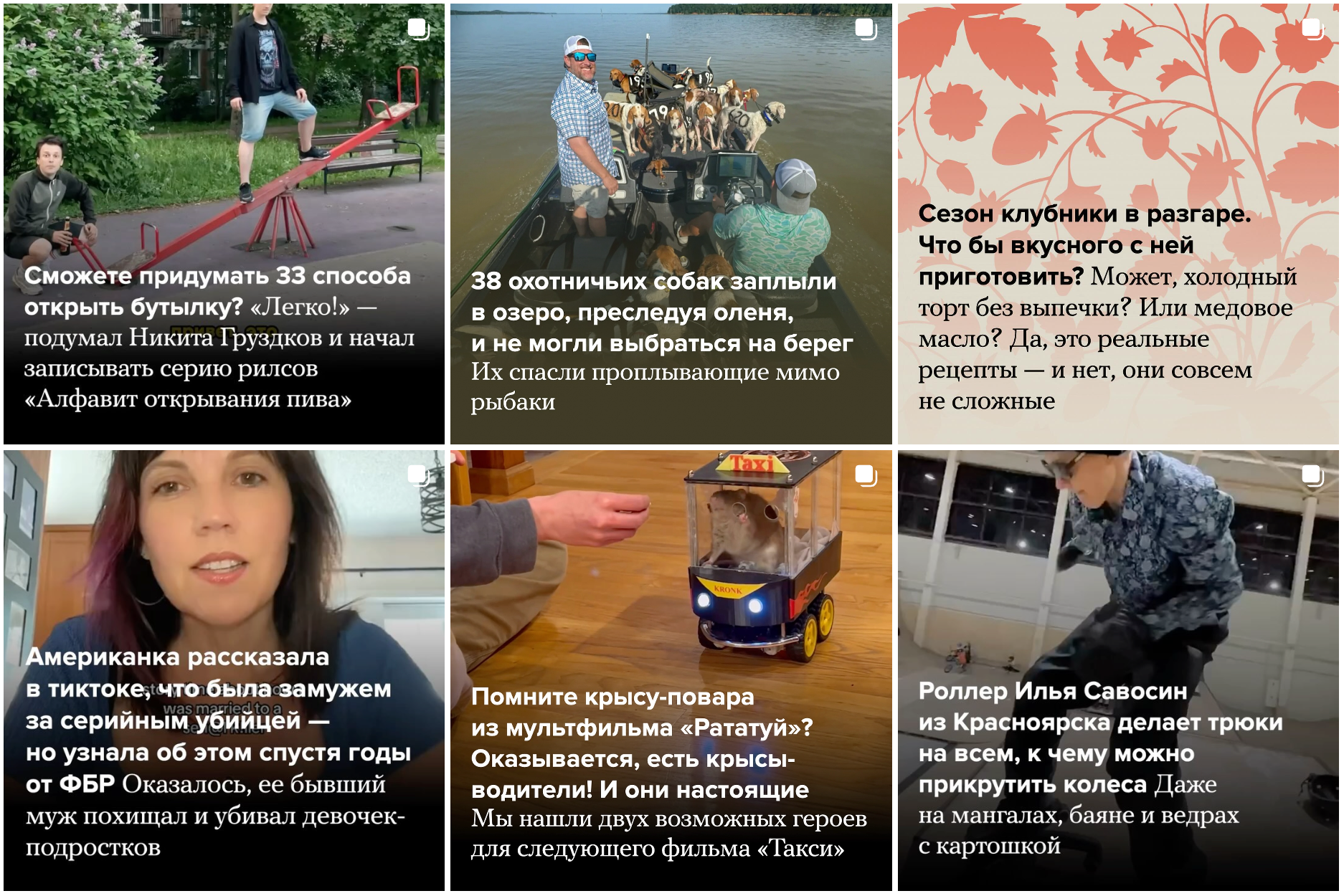This screenshot has width=1344, height=896.
Task: Open the post about 33 ways to open a bottle
Action: tap(224, 224)
